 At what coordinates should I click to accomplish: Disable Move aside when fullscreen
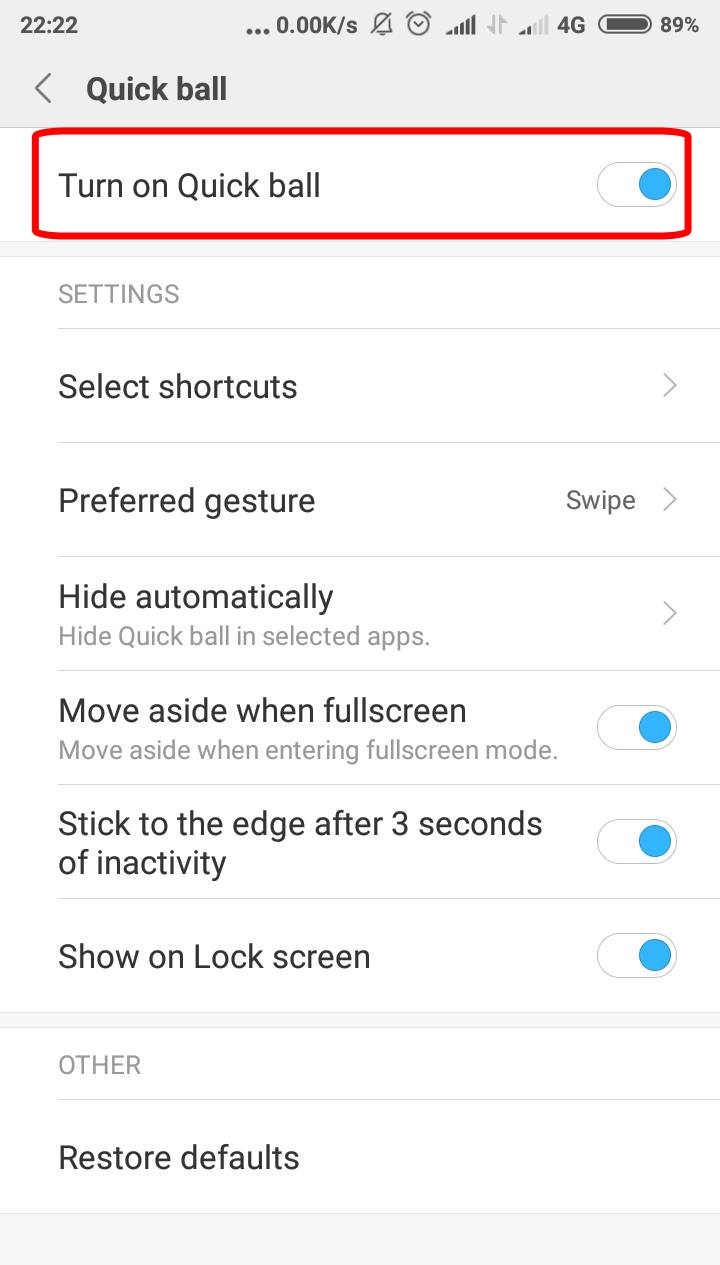coord(637,727)
